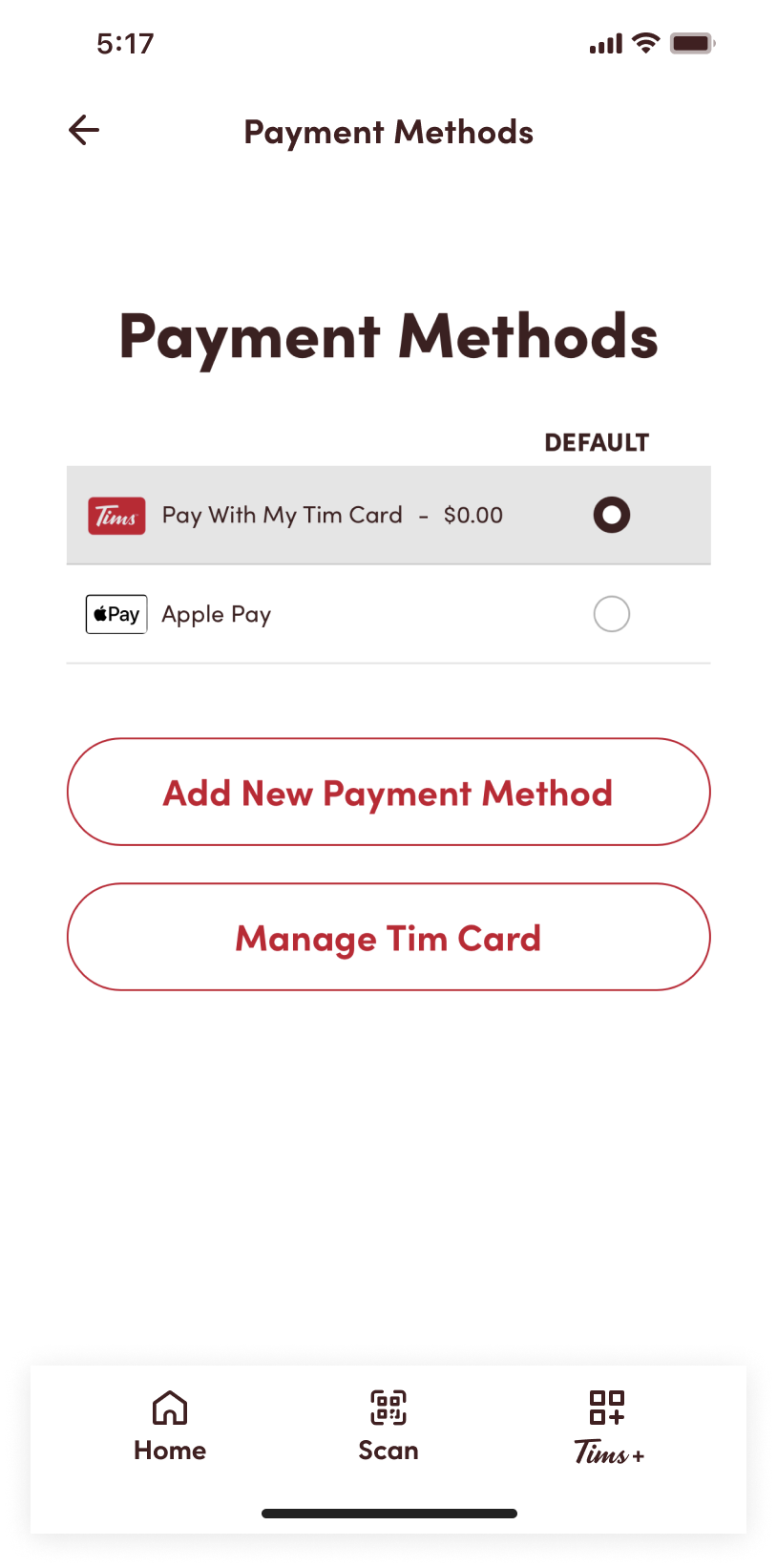This screenshot has width=777, height=1568.
Task: Select Tim Card as default payment
Action: pyautogui.click(x=611, y=516)
